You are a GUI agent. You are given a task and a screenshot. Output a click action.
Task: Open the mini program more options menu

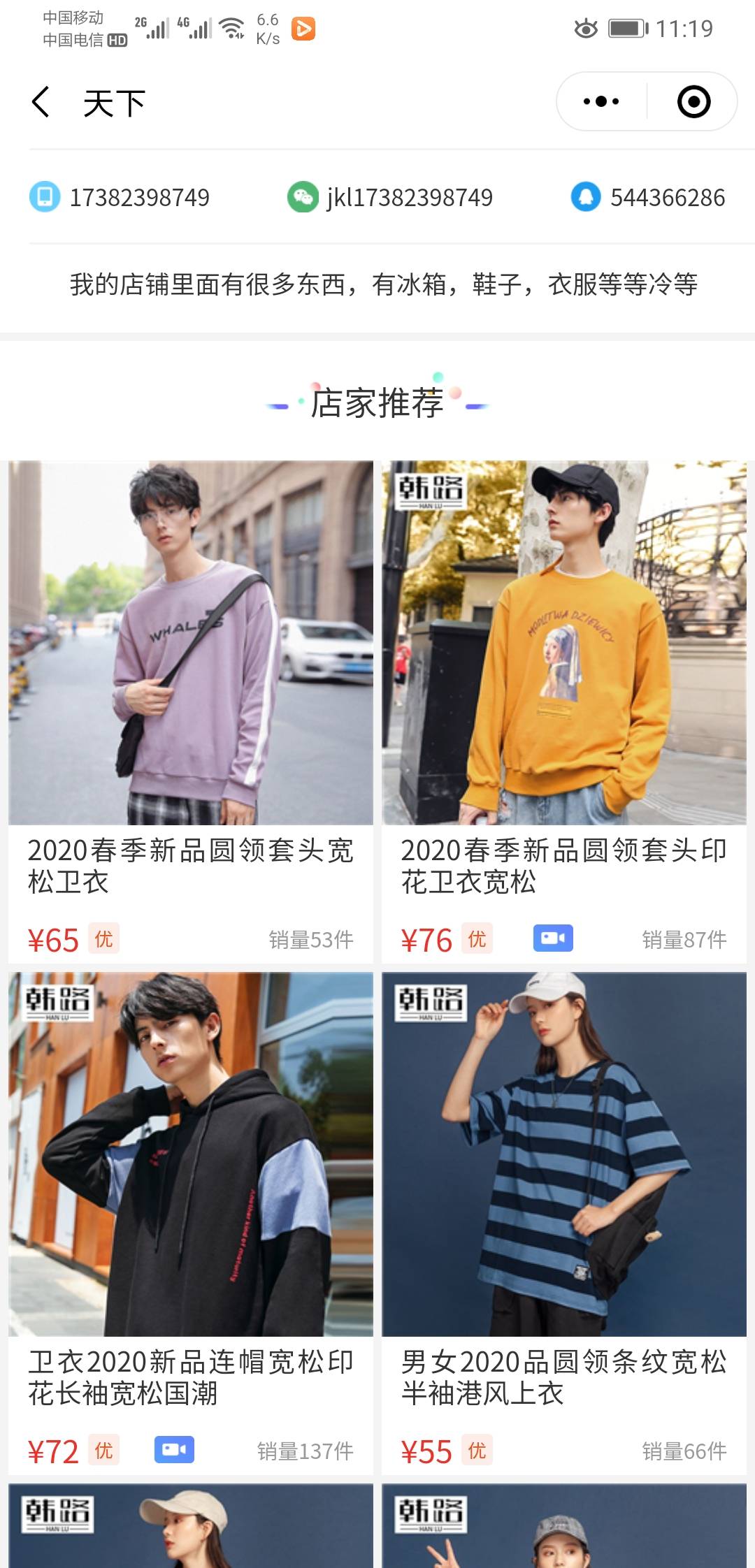tap(601, 102)
